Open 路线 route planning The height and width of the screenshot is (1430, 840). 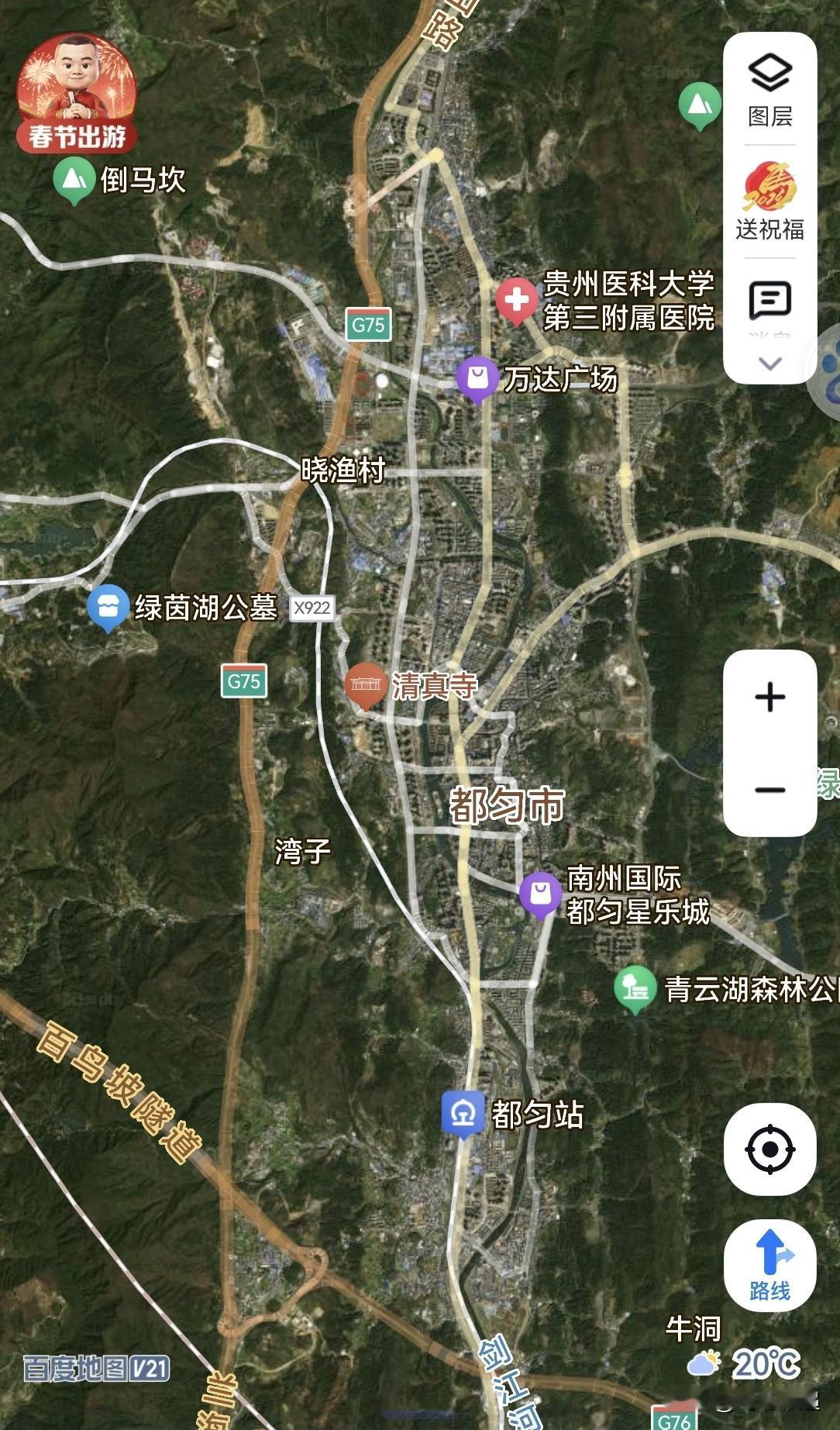click(x=769, y=1266)
